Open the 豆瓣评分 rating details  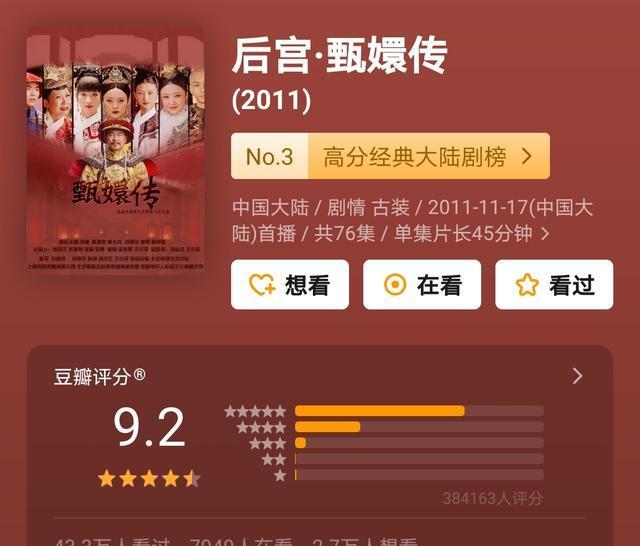[577, 376]
